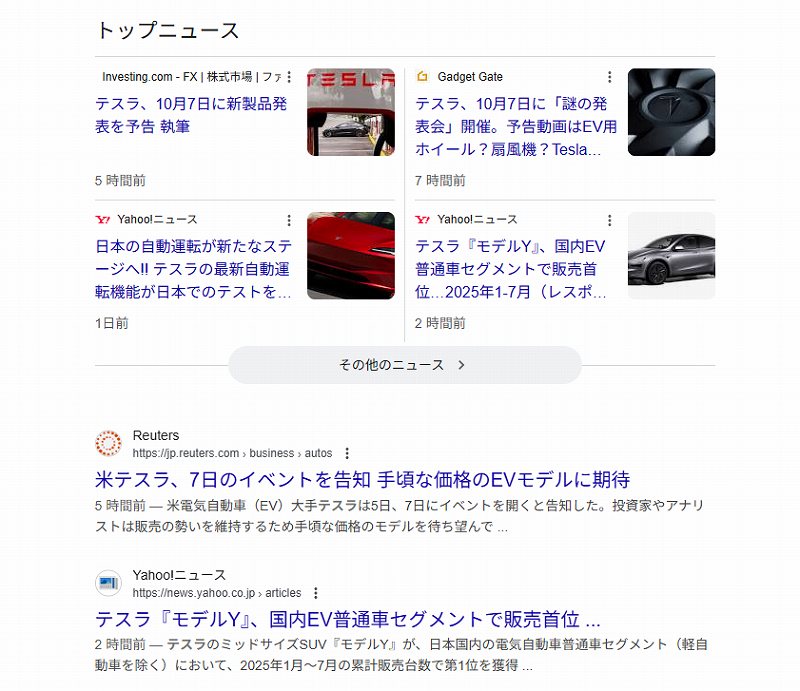Open the options menu on the Investing.com news card
Image resolution: width=800 pixels, height=691 pixels.
coord(289,77)
